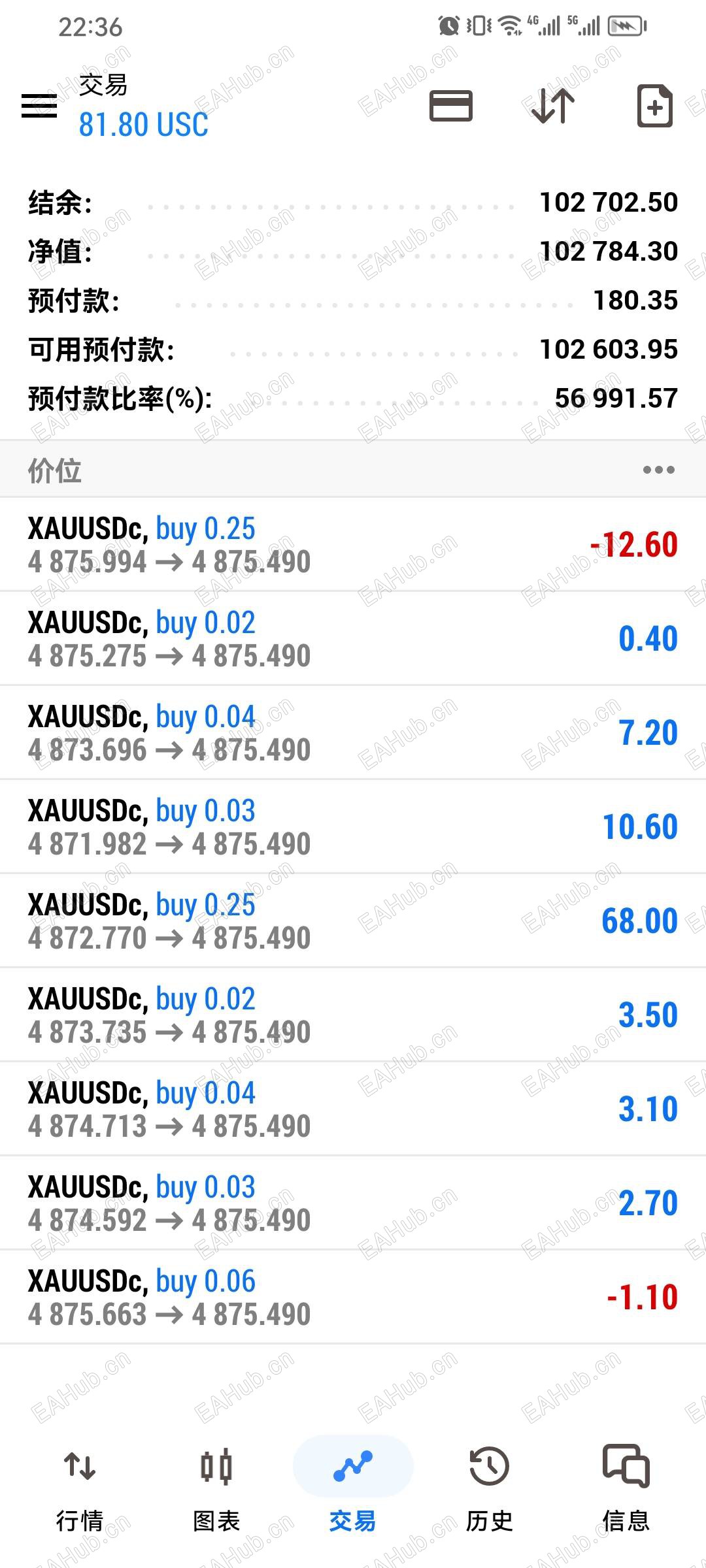Open buy 0.25 position with 68.00 profit
The image size is (706, 1568).
click(x=353, y=921)
